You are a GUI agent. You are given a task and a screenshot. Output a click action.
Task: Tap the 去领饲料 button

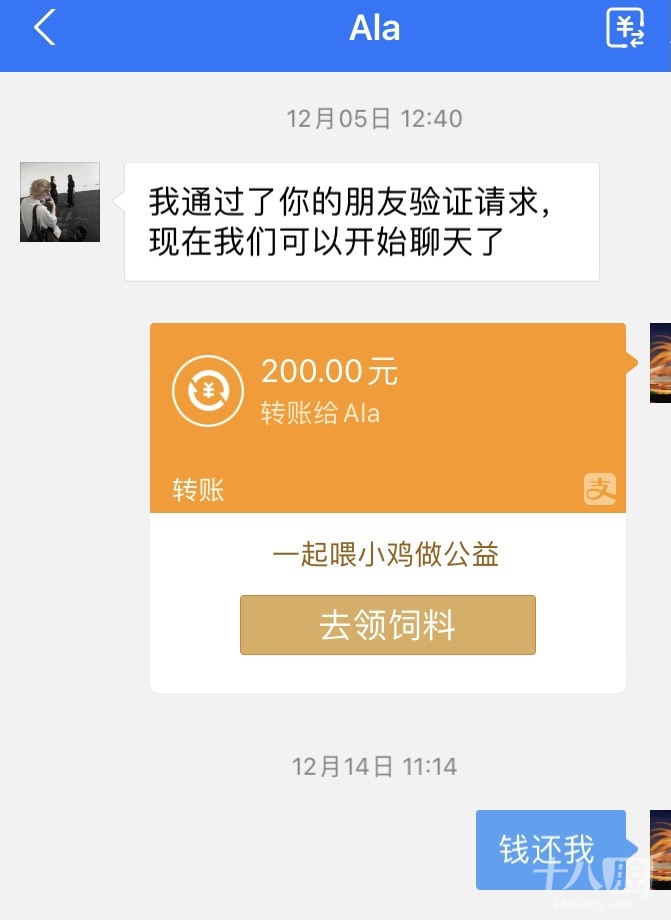point(387,625)
